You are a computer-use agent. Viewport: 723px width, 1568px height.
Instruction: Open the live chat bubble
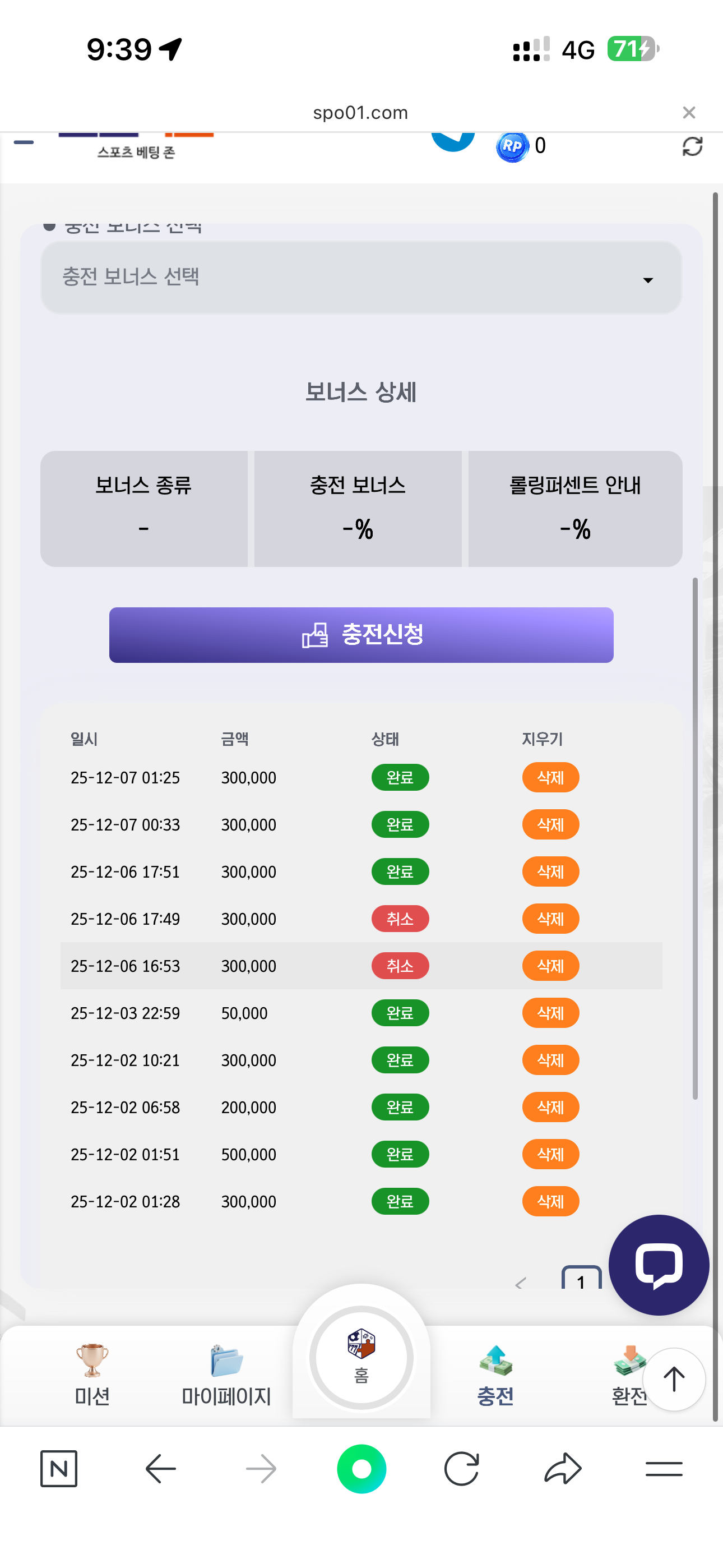[x=659, y=1265]
